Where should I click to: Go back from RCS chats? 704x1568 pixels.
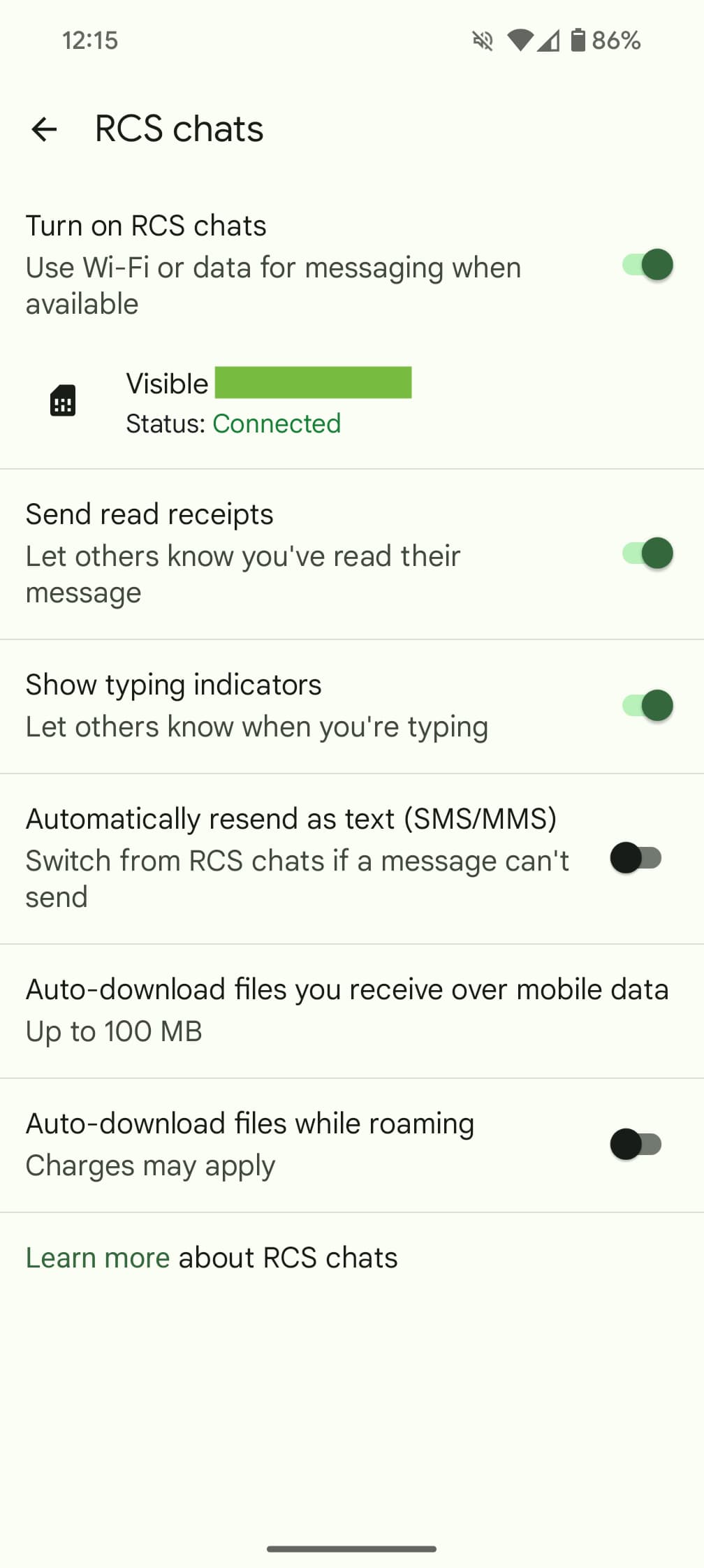click(x=44, y=129)
